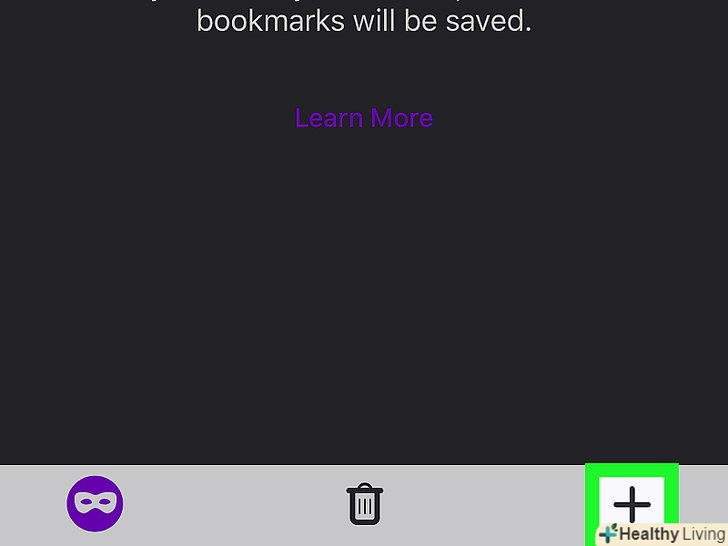The image size is (728, 546).
Task: Close all tabs with the trash icon
Action: coord(364,504)
